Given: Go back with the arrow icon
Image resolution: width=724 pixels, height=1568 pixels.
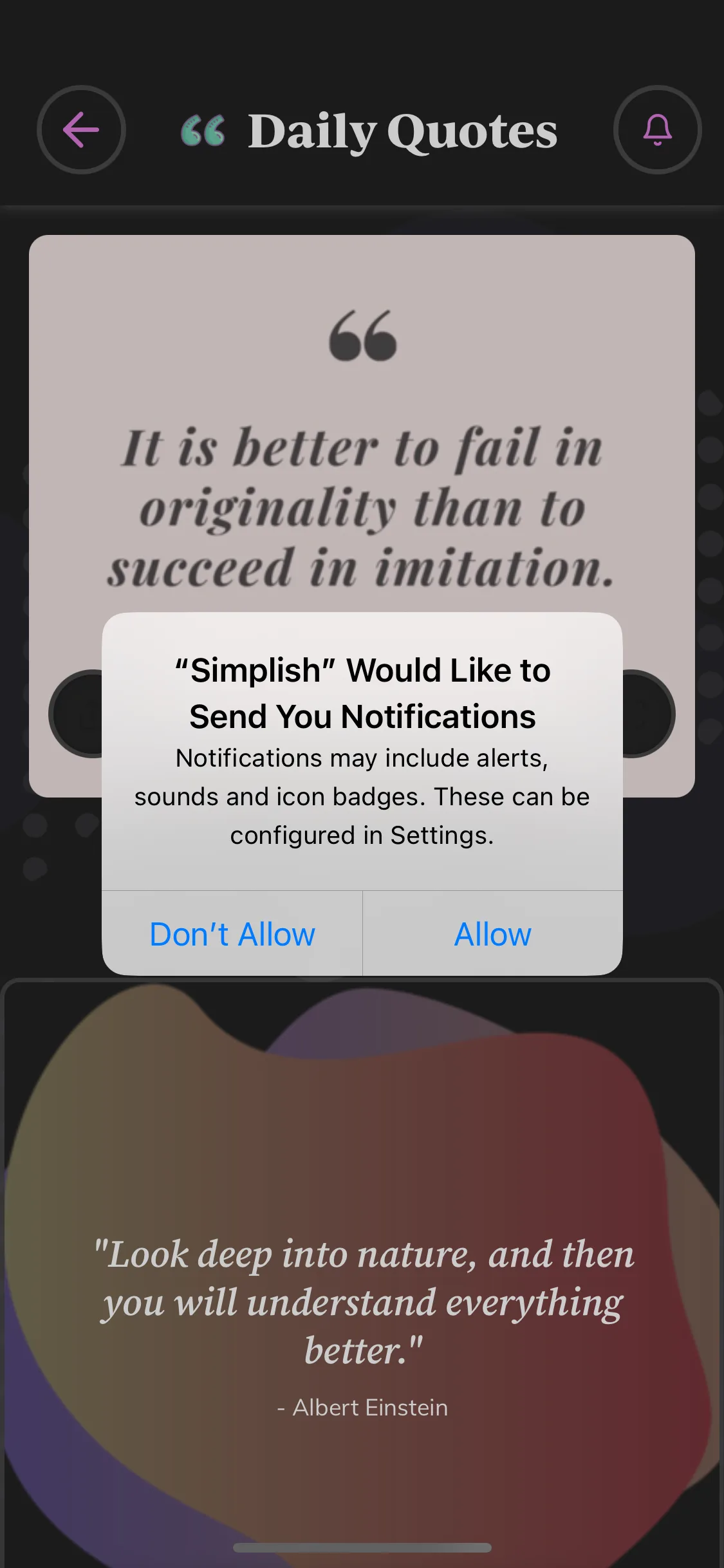Looking at the screenshot, I should point(81,130).
